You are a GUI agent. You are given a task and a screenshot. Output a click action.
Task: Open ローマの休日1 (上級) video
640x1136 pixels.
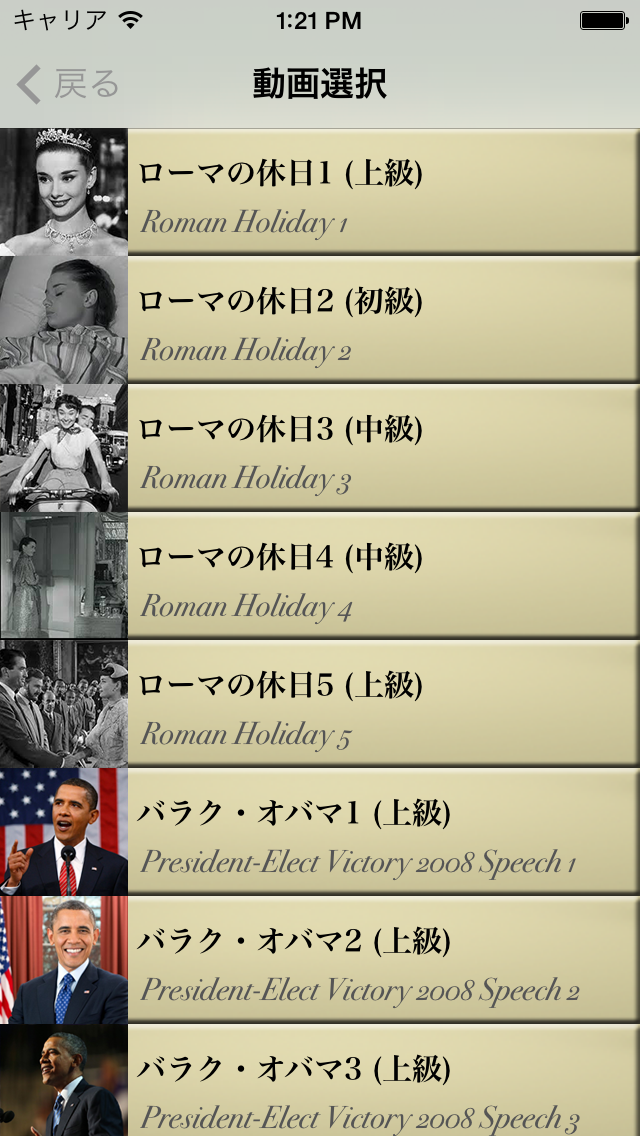[382, 192]
